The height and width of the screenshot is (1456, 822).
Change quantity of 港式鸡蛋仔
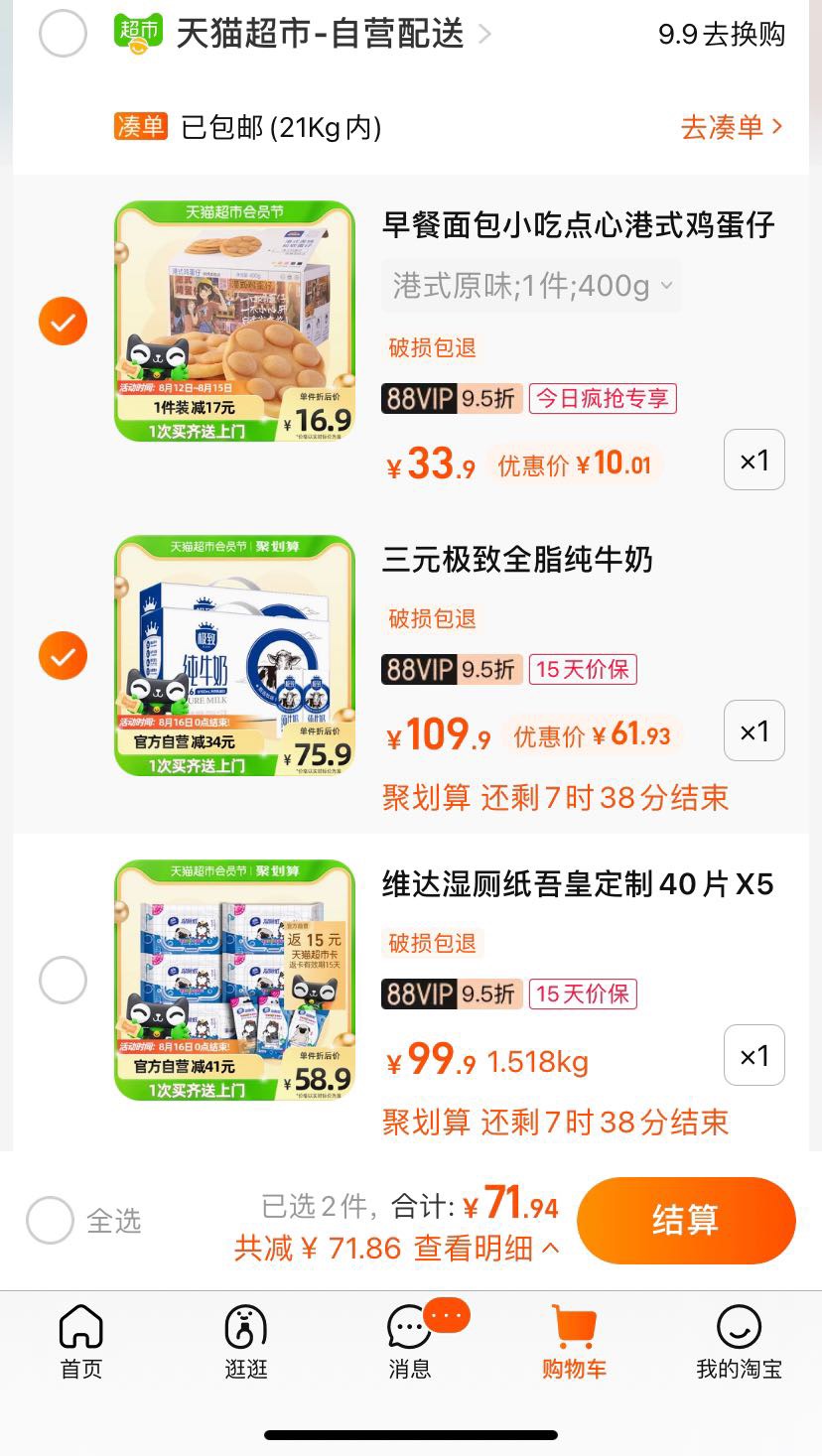click(x=754, y=460)
